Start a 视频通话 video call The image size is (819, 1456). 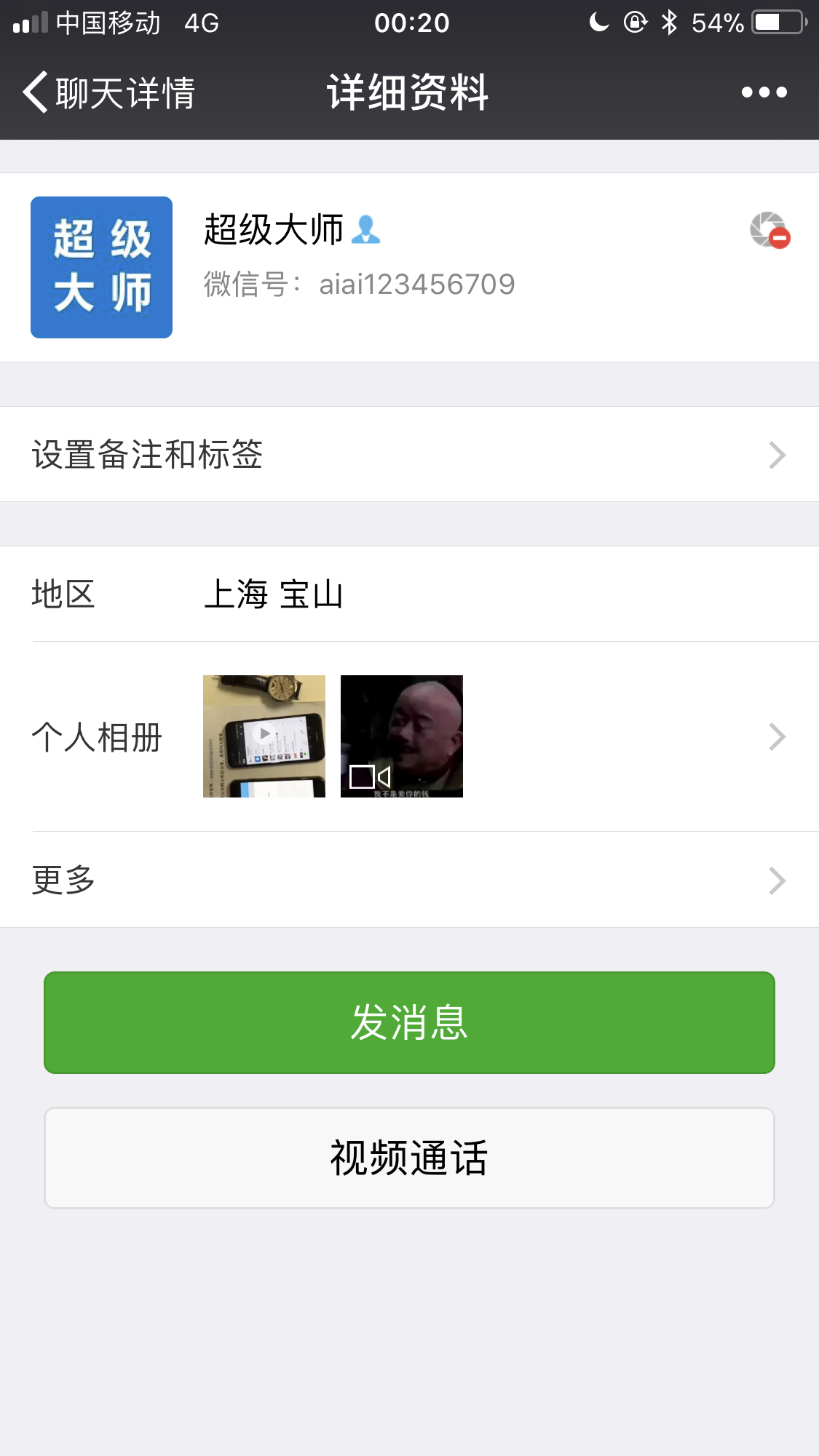coord(409,1158)
